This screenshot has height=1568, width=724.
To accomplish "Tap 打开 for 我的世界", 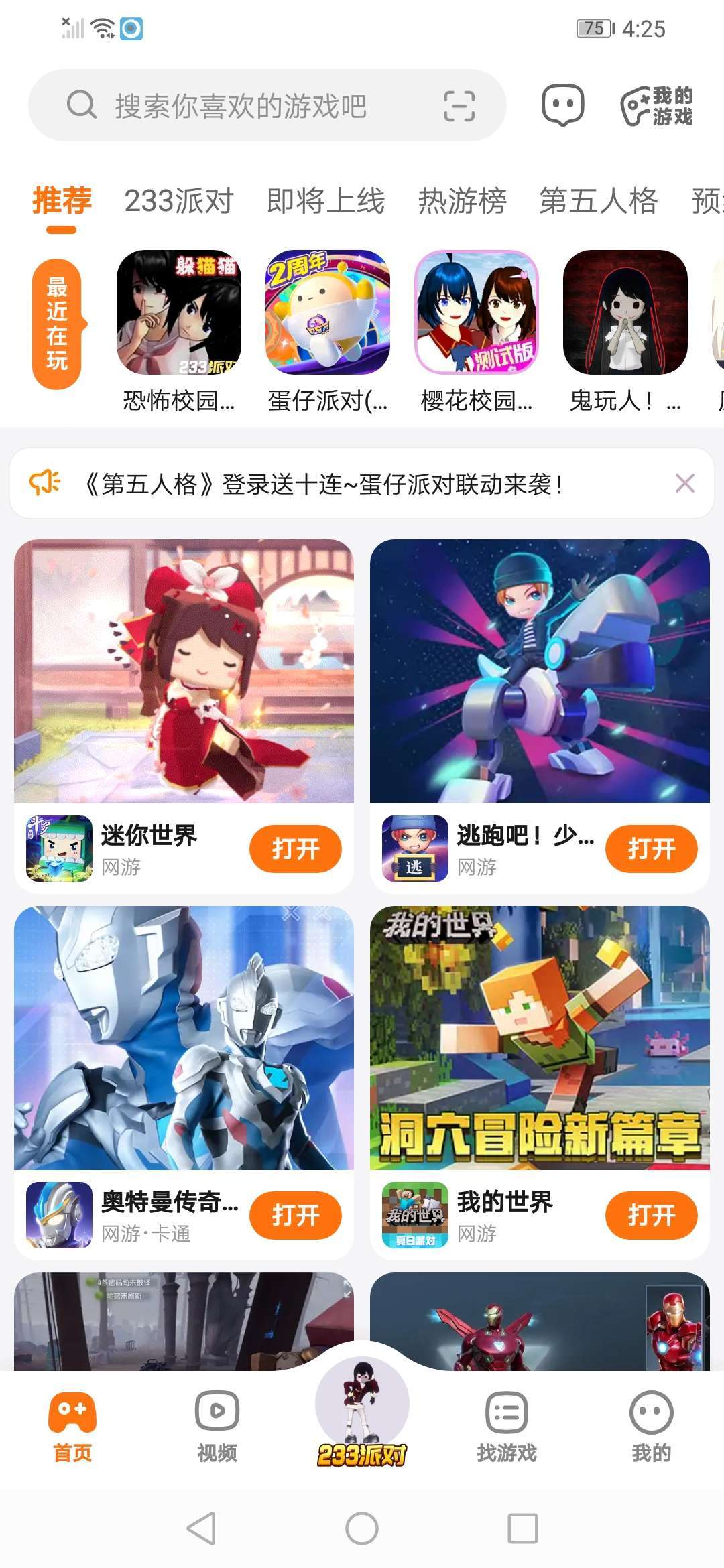I will tap(651, 1216).
